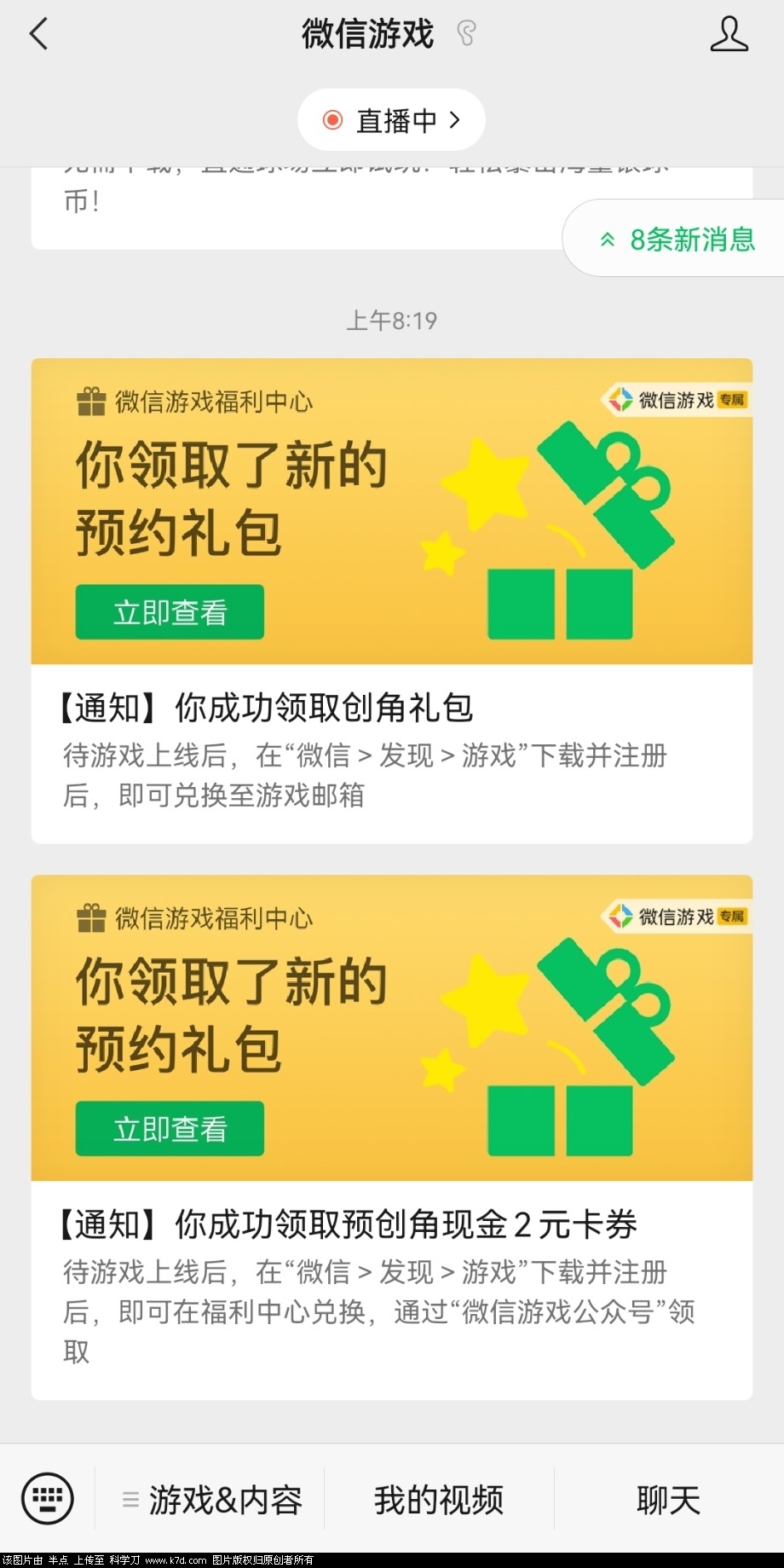Tap 立即查看 on the 创角礼包 card
This screenshot has height=1568, width=784.
click(x=170, y=612)
